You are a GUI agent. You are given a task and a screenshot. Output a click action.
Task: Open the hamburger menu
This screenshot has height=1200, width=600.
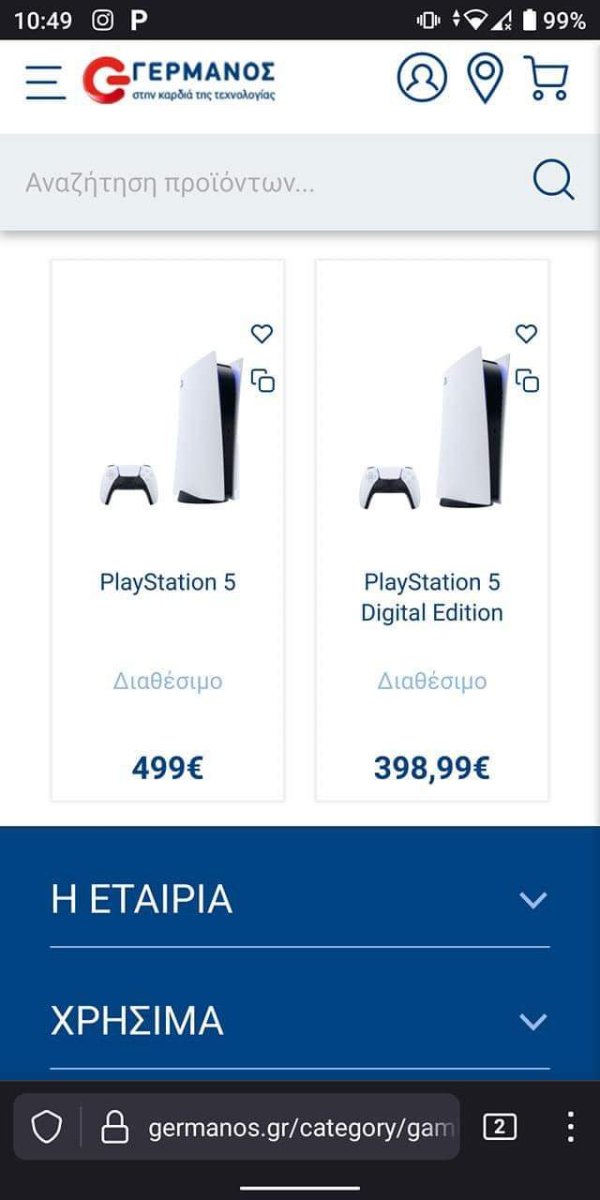[45, 82]
